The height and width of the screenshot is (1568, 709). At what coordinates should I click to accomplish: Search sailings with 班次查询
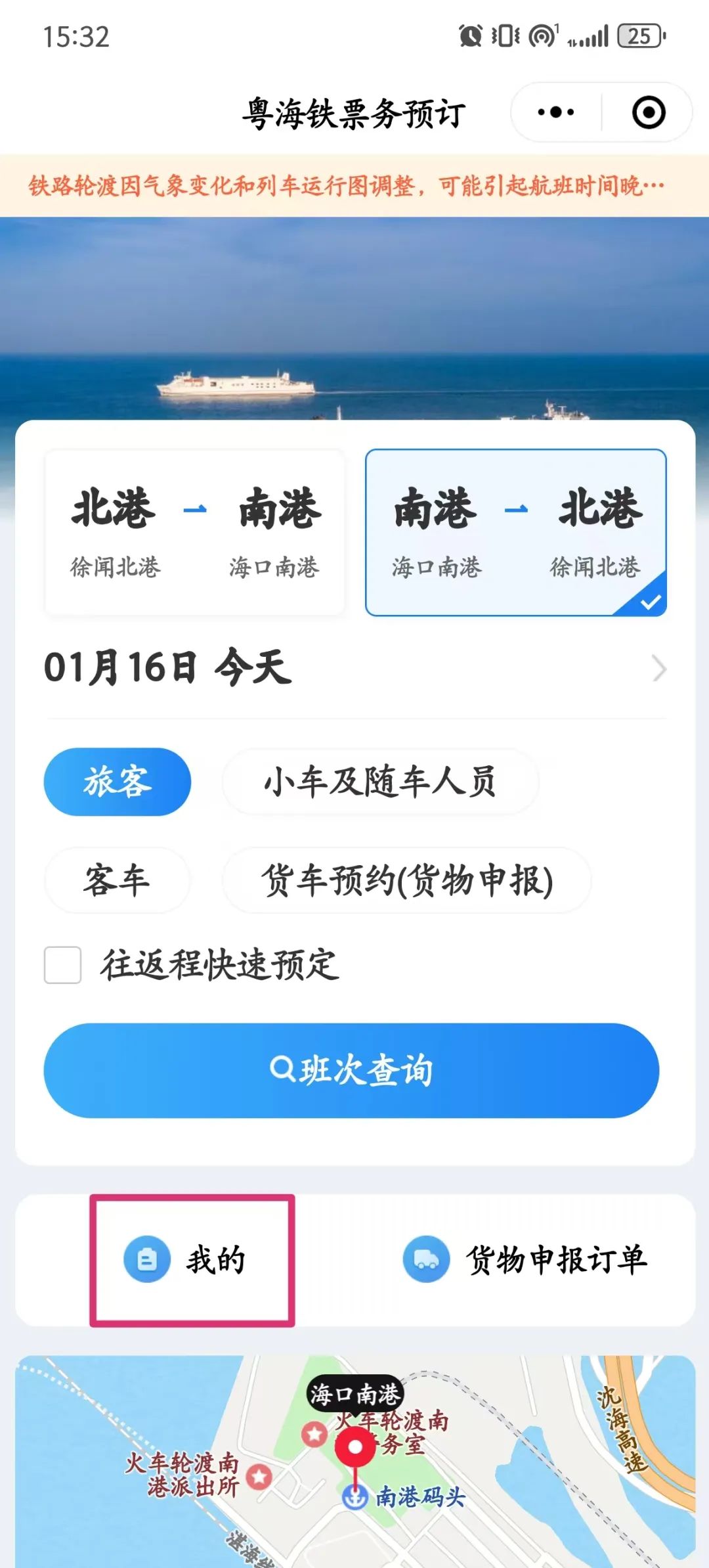[352, 1070]
